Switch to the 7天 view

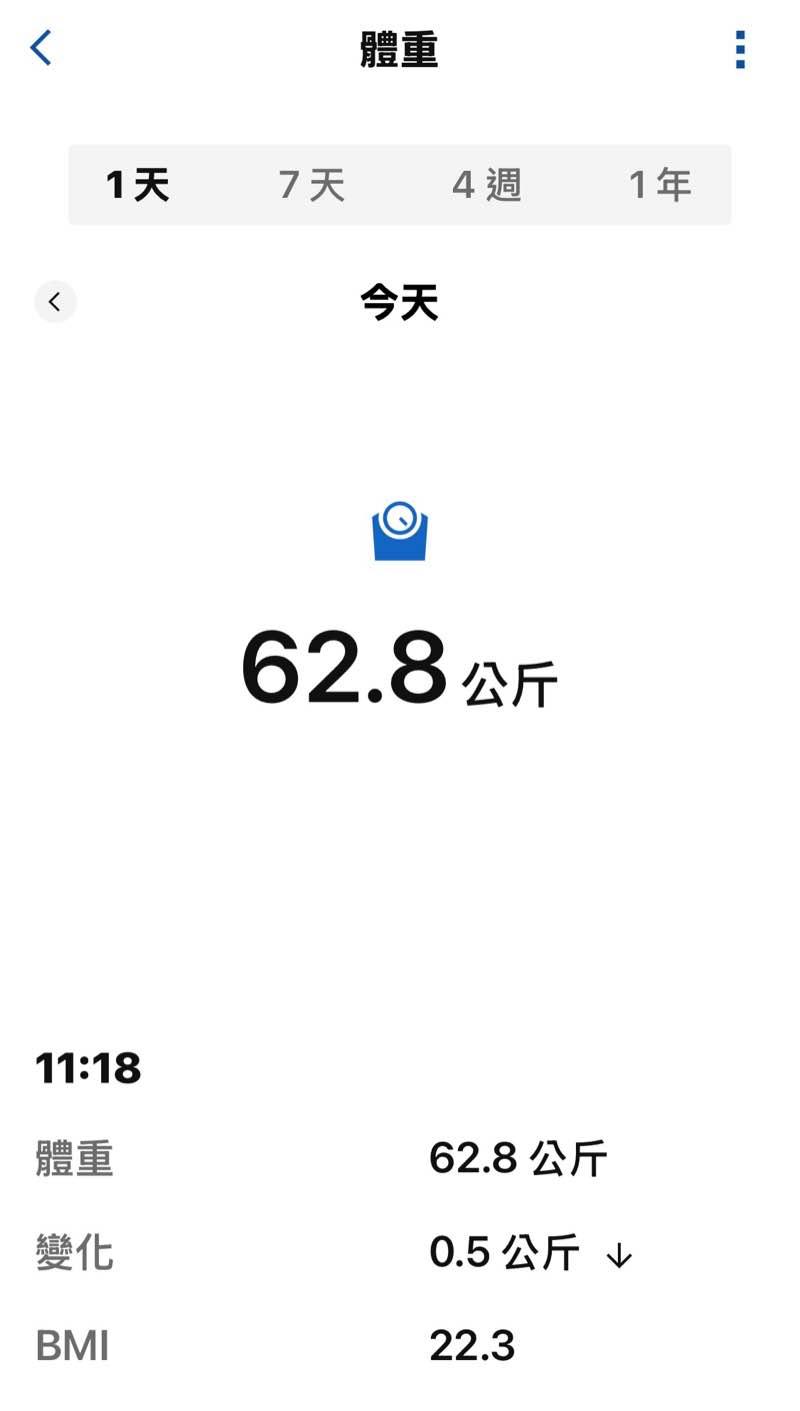point(312,185)
